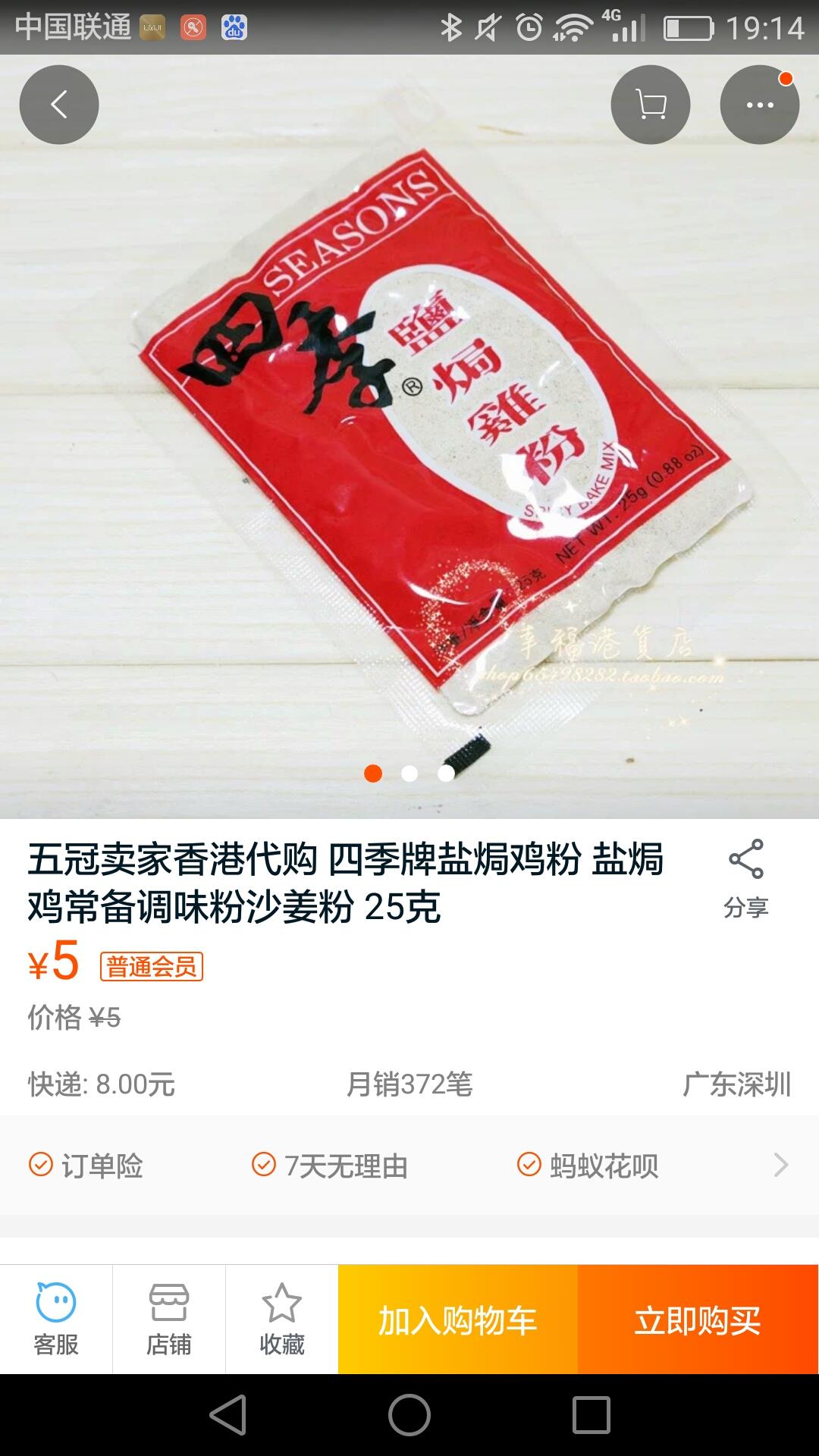Share this product via 分享
This screenshot has width=819, height=1456.
[x=746, y=880]
